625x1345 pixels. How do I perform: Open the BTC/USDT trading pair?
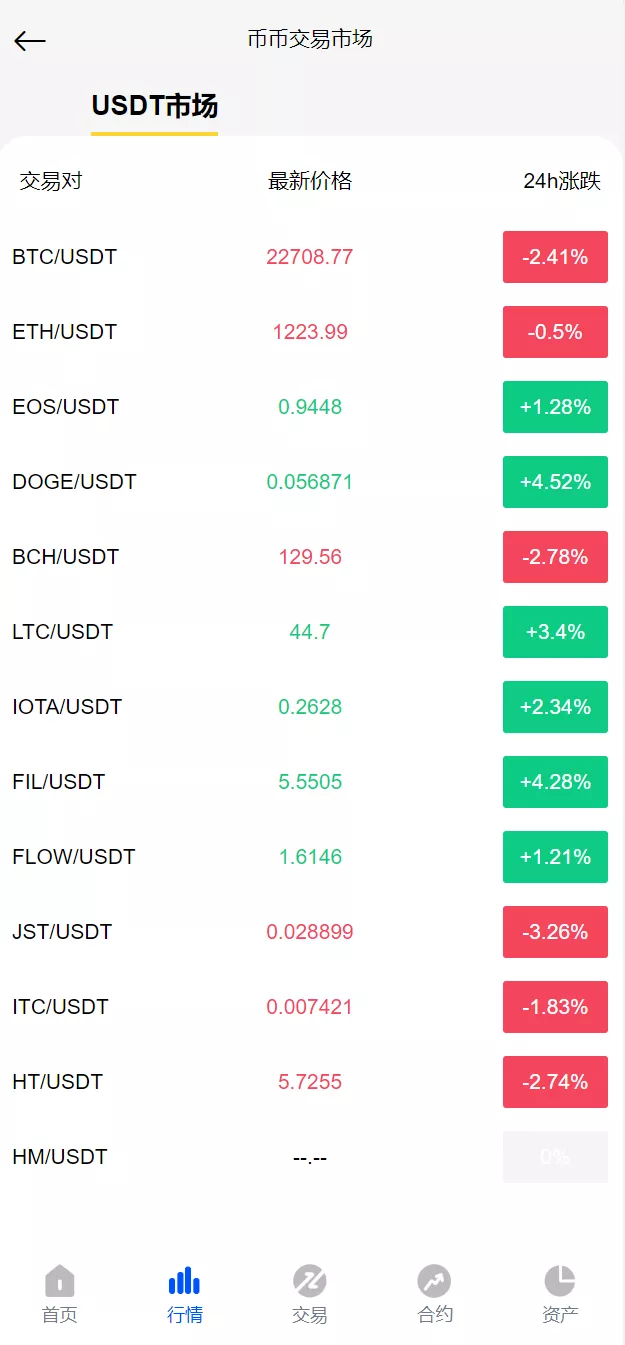pyautogui.click(x=64, y=257)
